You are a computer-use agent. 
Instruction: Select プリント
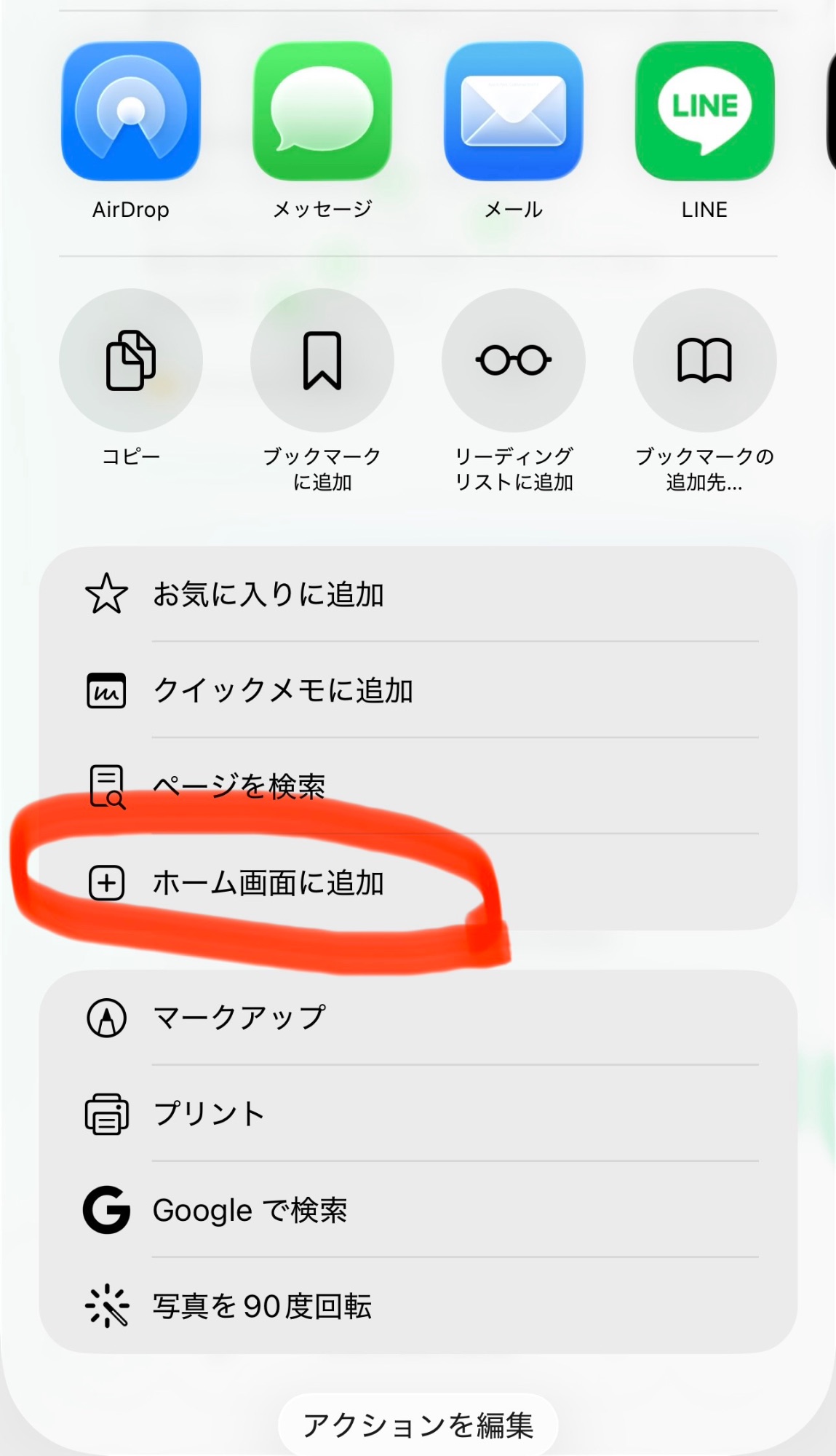coord(418,1114)
